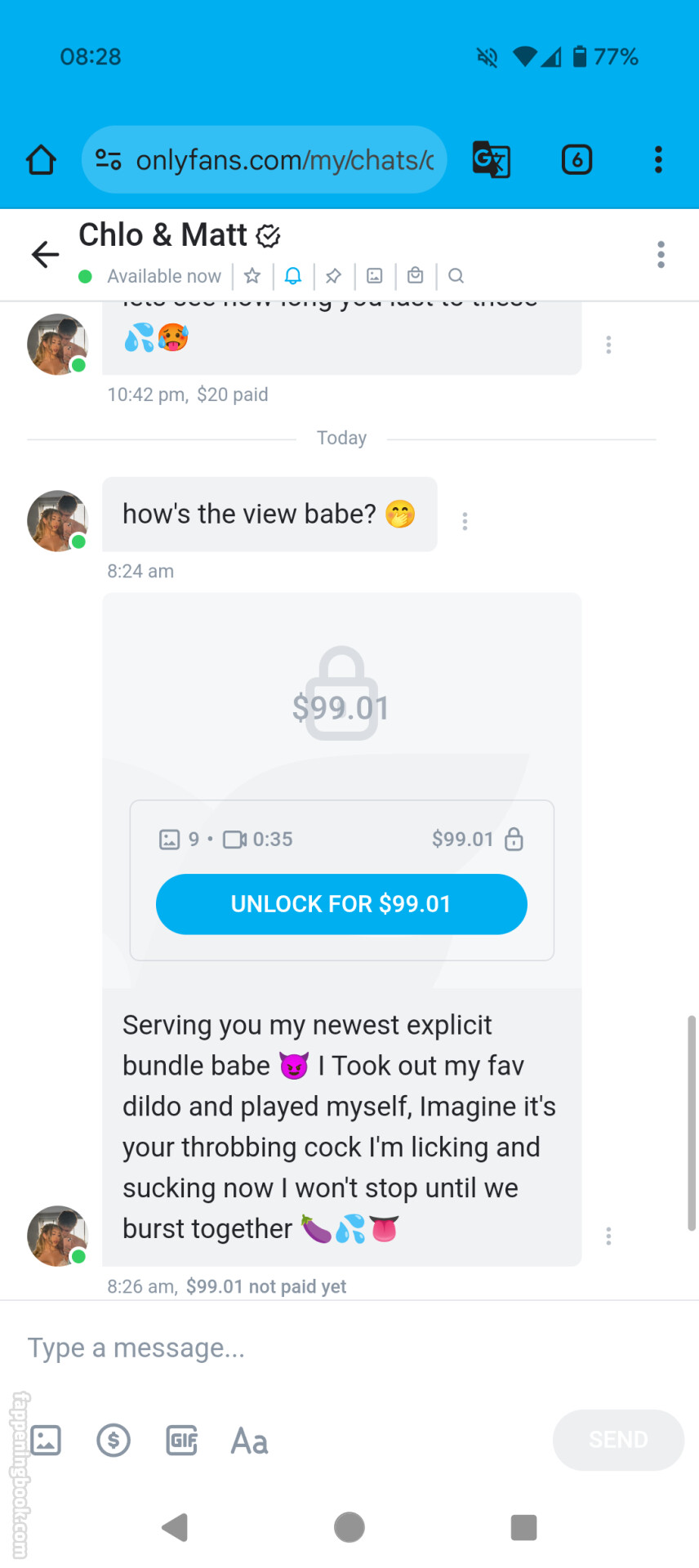The width and height of the screenshot is (699, 1568).
Task: Focus the Type a message field
Action: (349, 1347)
